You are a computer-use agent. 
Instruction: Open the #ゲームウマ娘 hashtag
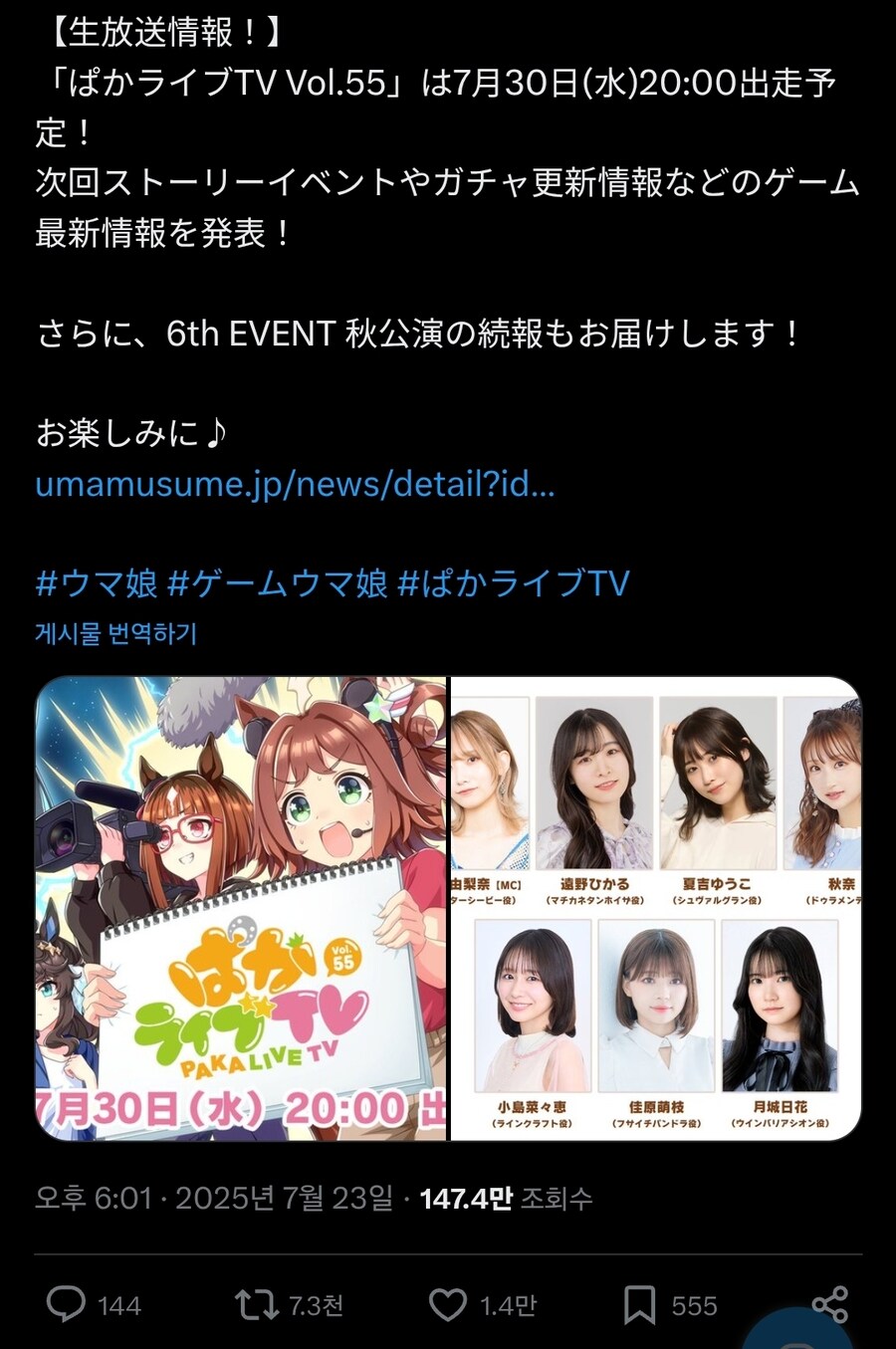[278, 582]
